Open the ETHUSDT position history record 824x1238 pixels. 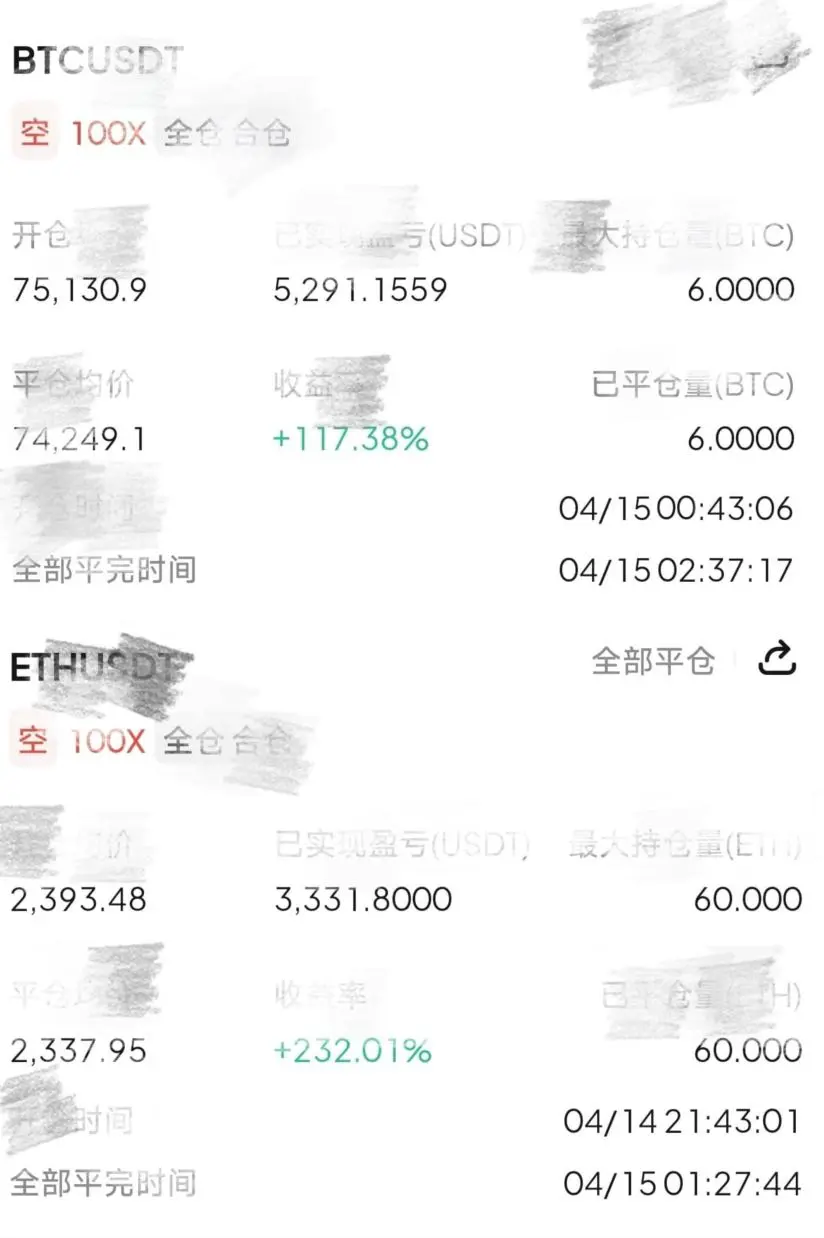pyautogui.click(x=97, y=667)
